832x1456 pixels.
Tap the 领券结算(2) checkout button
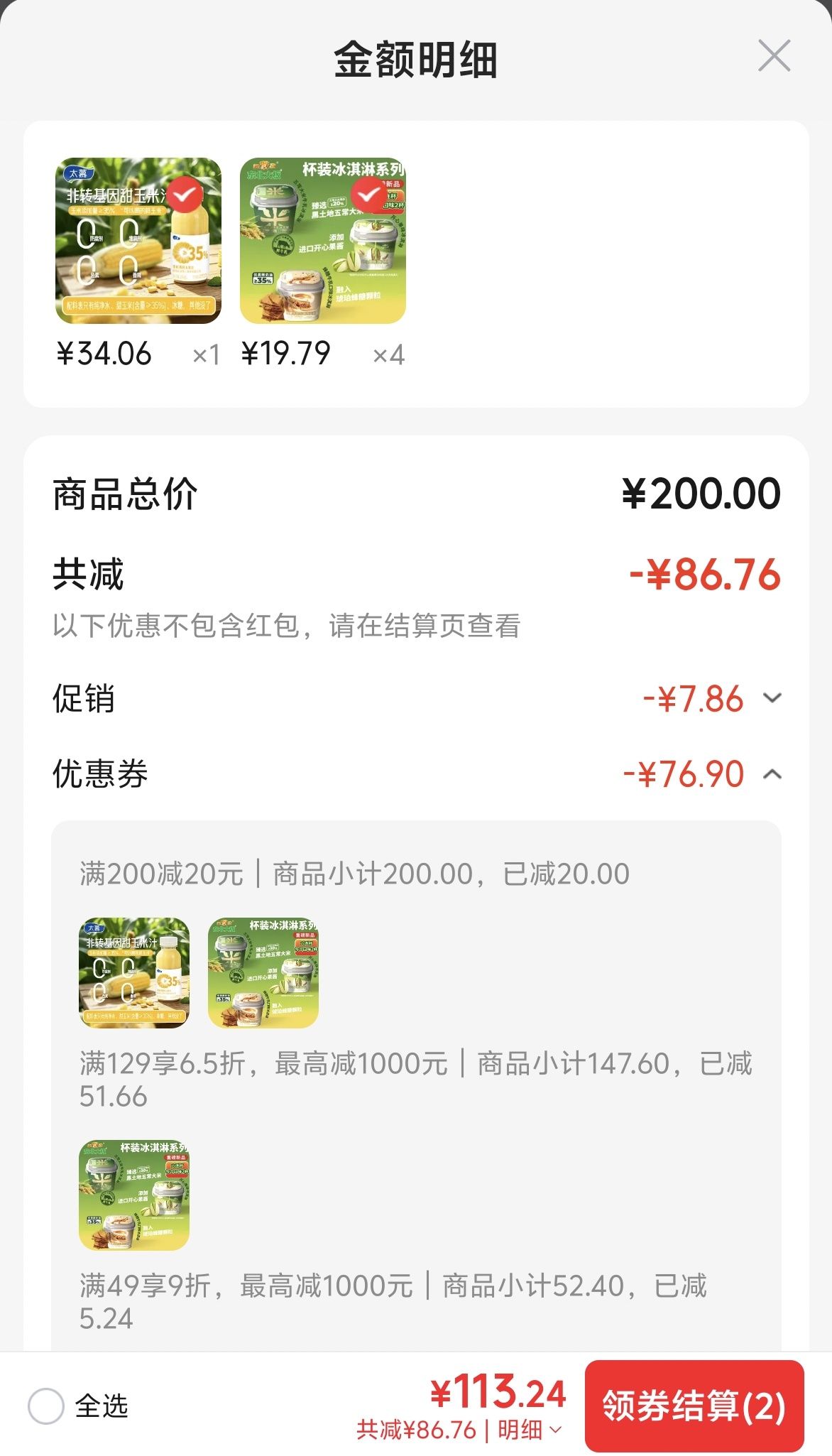pyautogui.click(x=694, y=1406)
